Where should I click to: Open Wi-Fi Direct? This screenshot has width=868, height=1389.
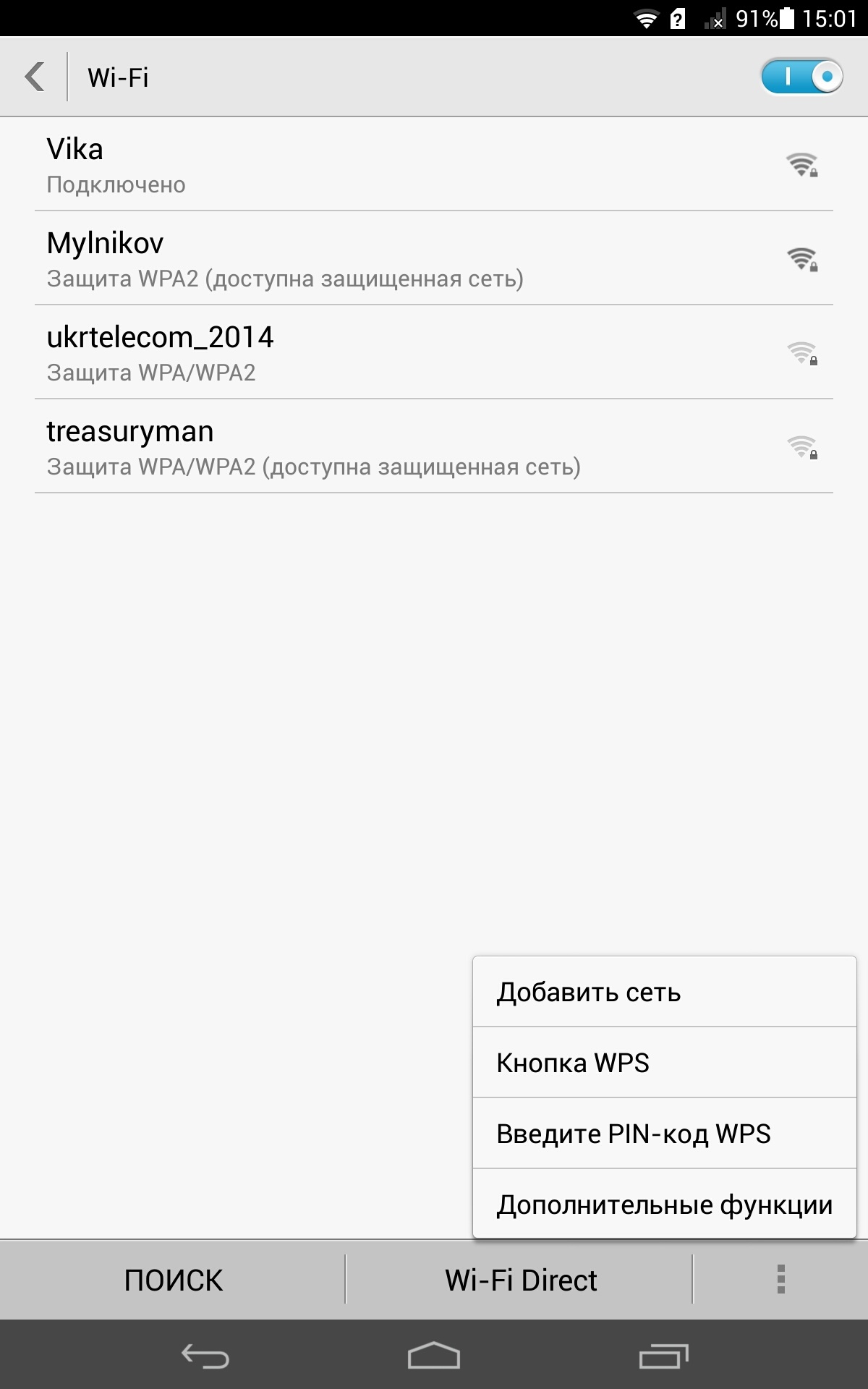[x=521, y=1280]
